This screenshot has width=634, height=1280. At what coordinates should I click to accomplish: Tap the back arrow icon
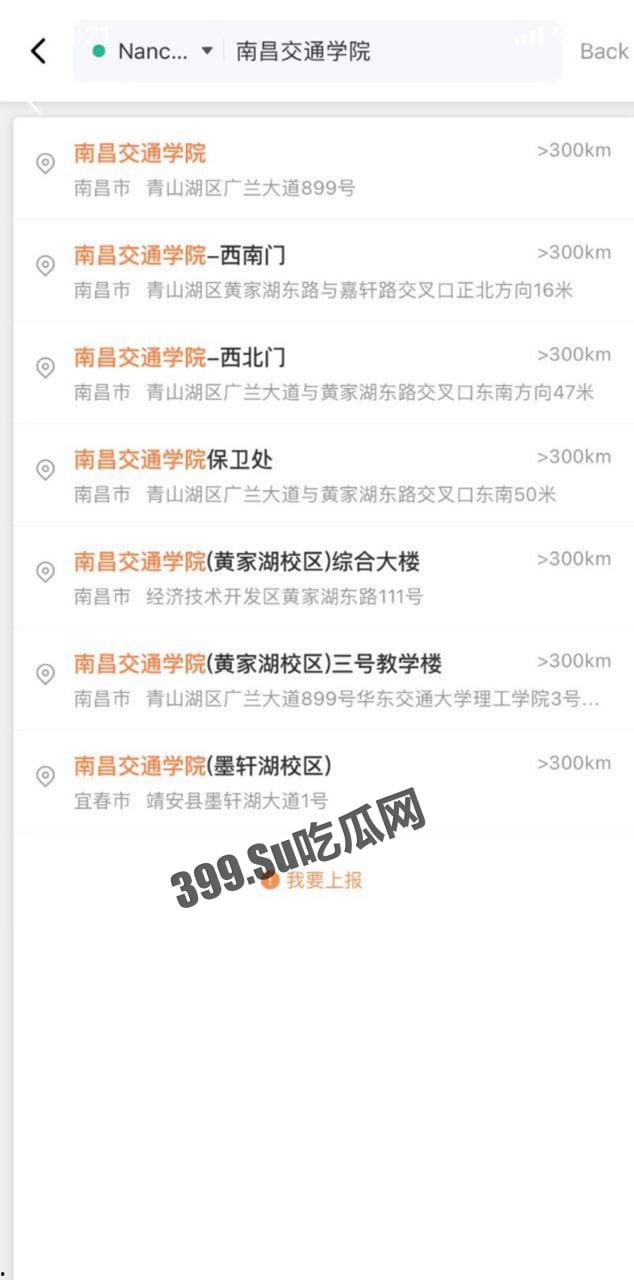tap(38, 51)
